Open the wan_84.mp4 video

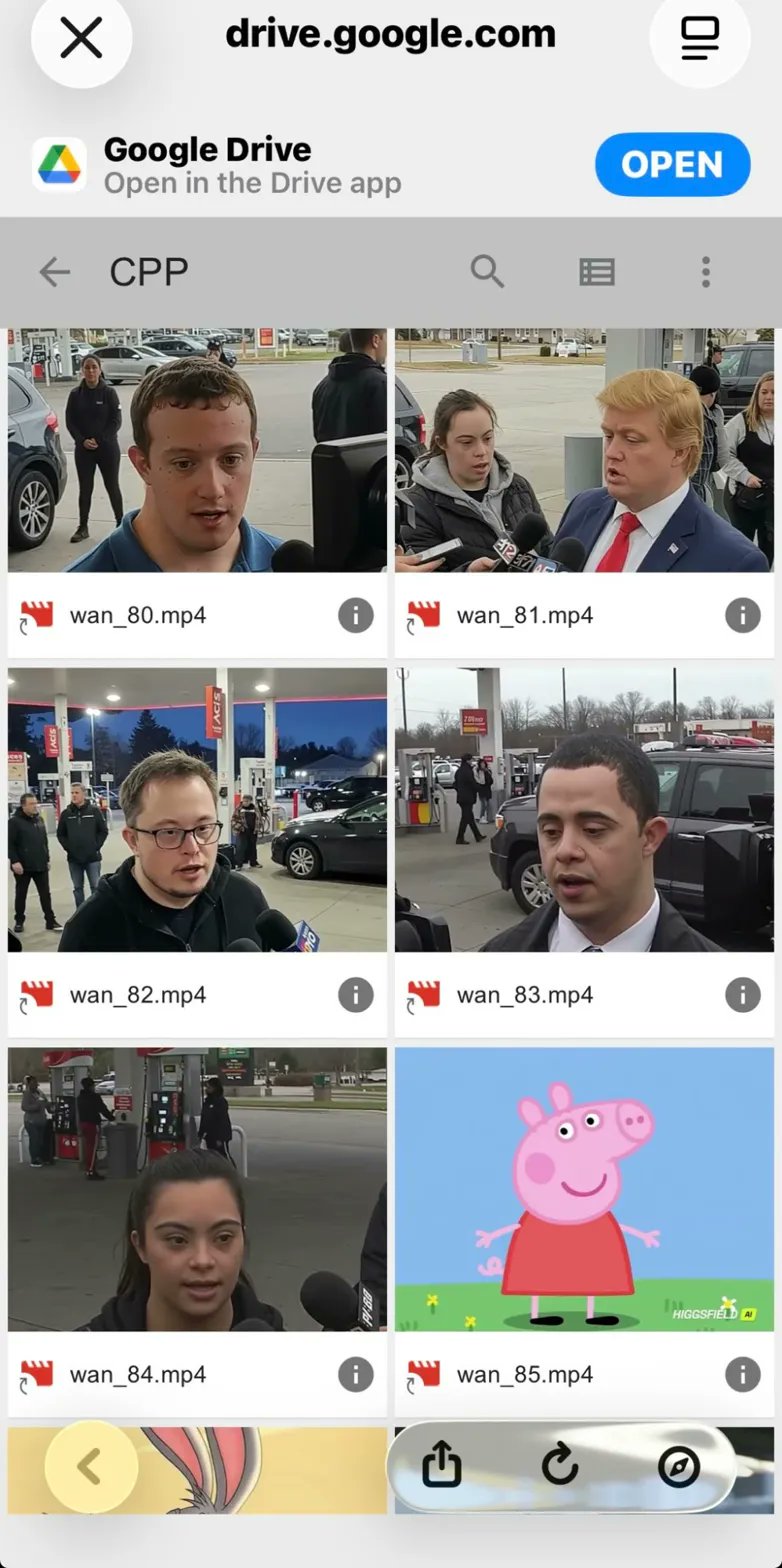coord(197,1190)
